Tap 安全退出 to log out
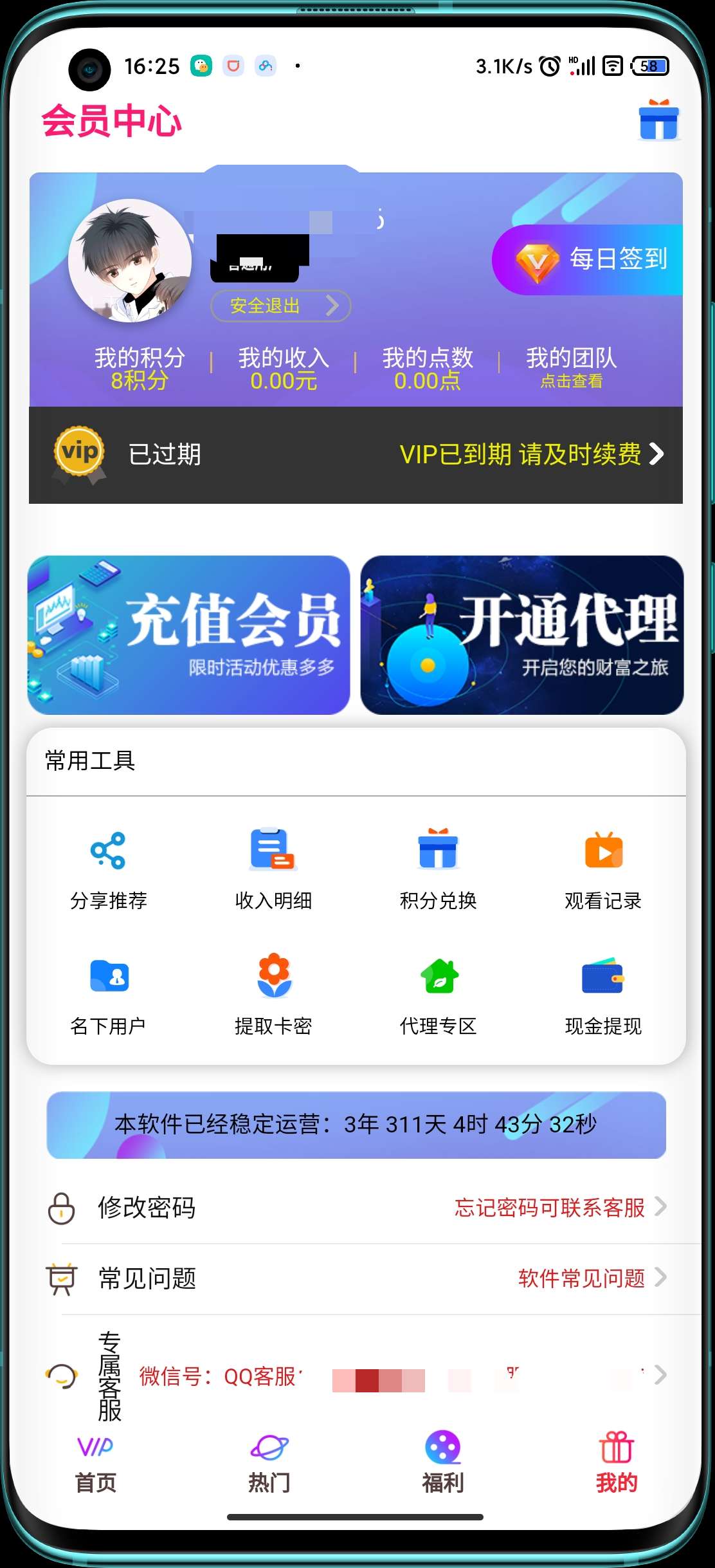The width and height of the screenshot is (715, 1568). (x=281, y=306)
